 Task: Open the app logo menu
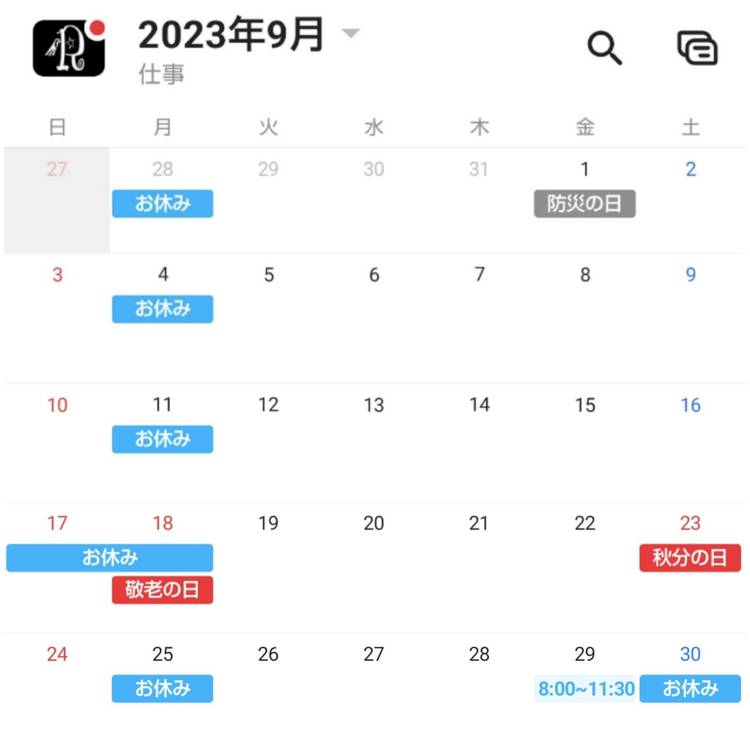69,47
